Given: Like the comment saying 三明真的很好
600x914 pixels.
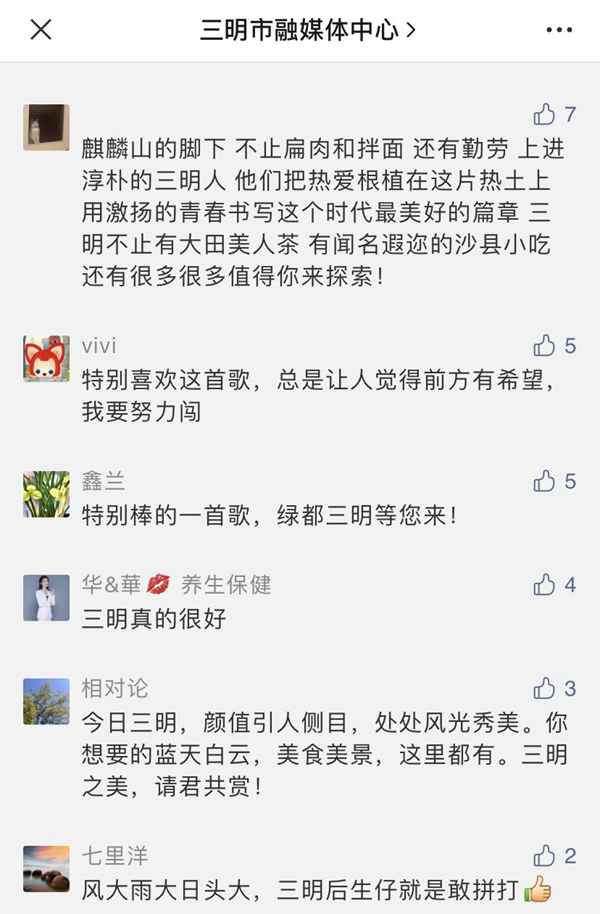Looking at the screenshot, I should click(x=545, y=585).
